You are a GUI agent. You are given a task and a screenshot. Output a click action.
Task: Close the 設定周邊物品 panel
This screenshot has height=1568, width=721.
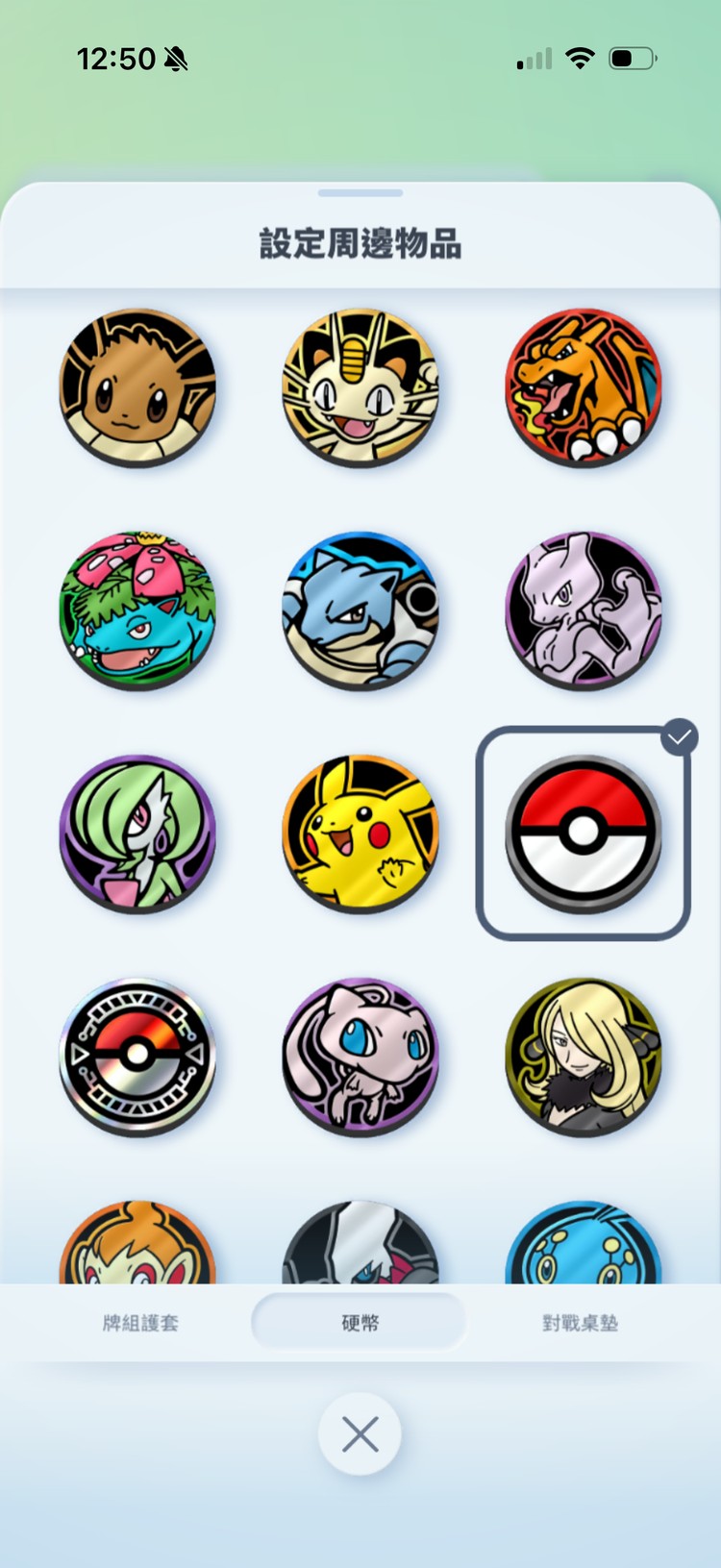pos(360,1434)
